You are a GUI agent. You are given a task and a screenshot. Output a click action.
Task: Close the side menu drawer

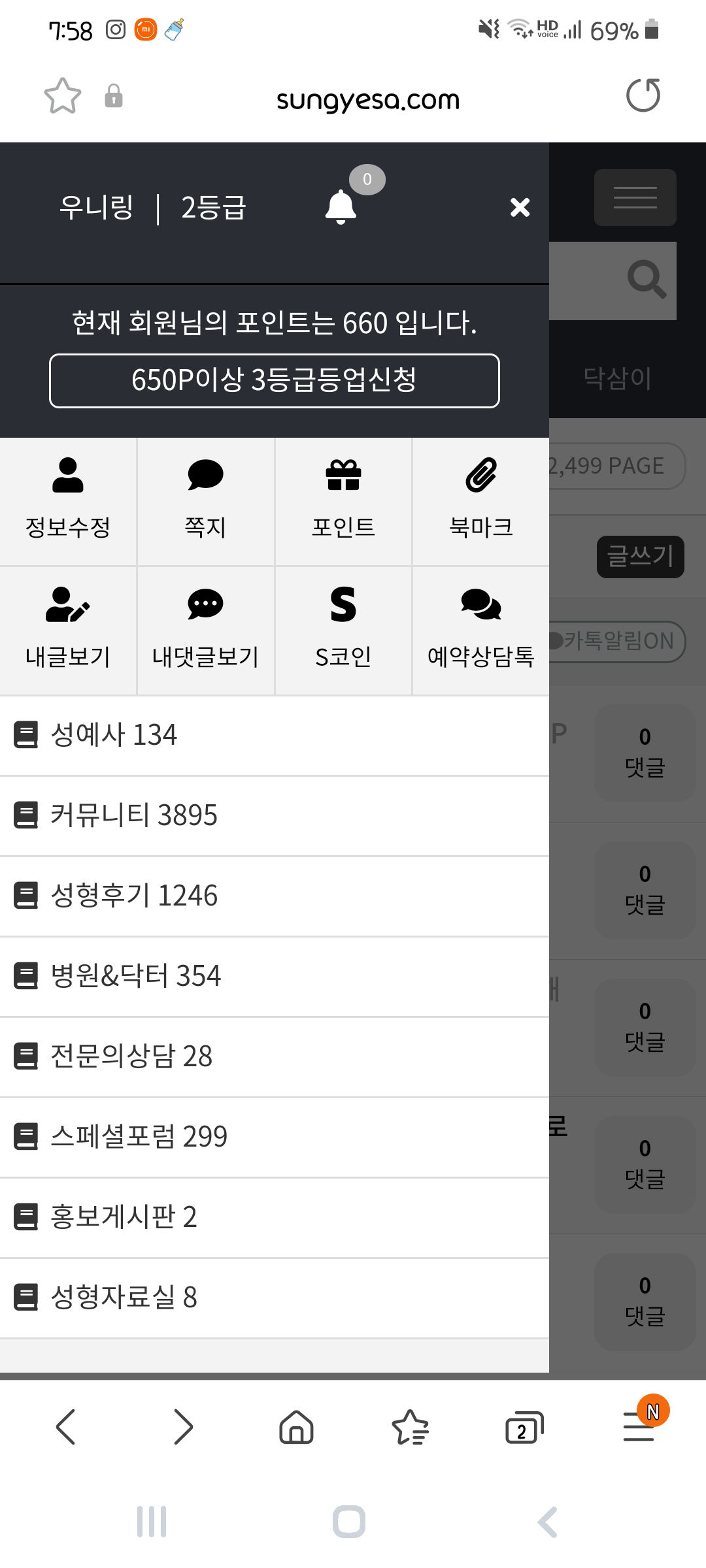(520, 208)
